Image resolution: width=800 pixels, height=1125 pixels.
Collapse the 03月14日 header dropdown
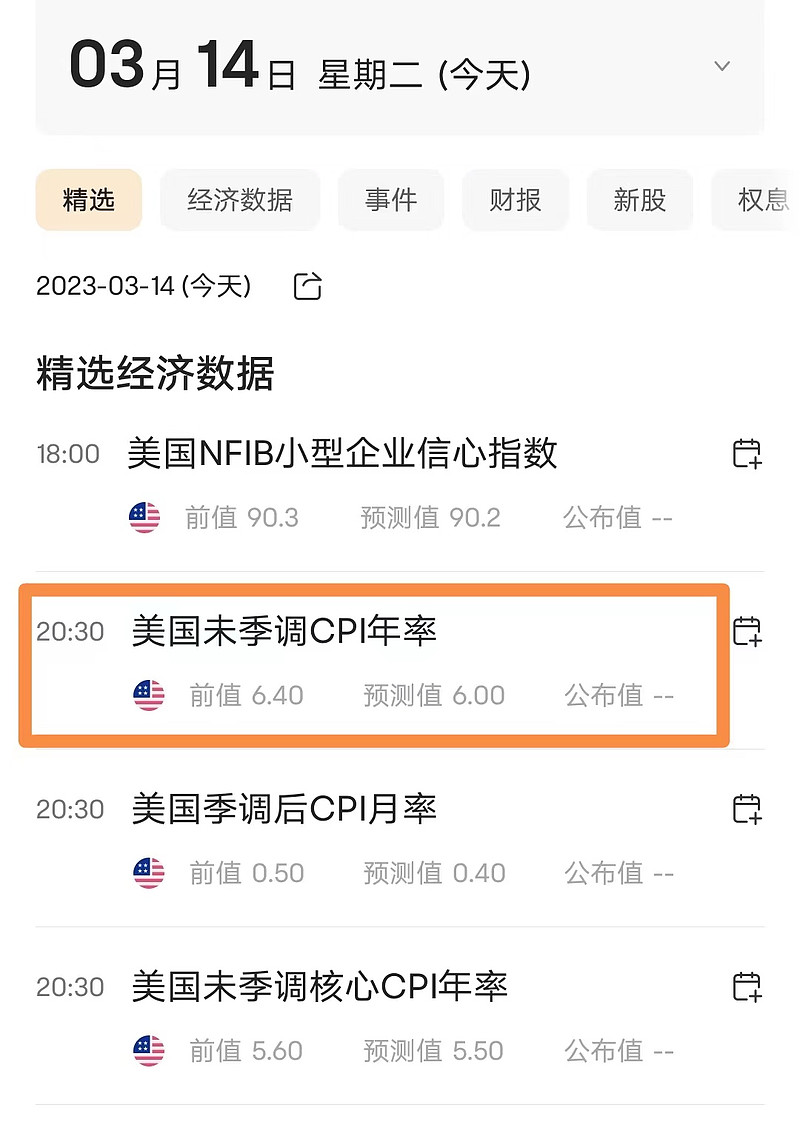tap(722, 64)
